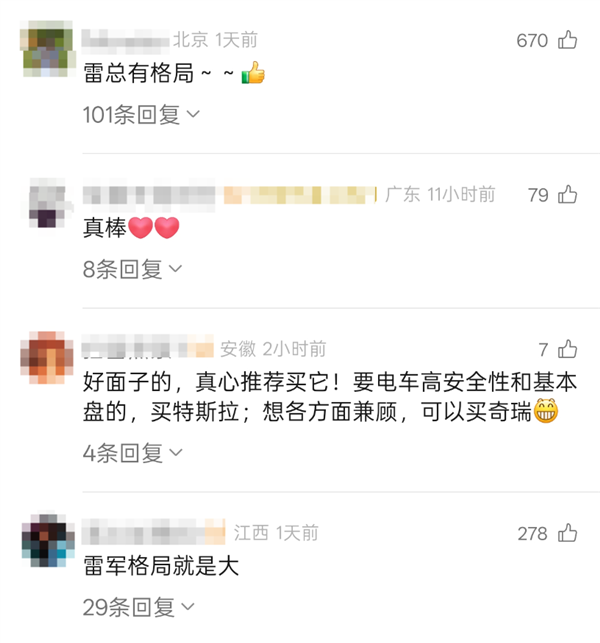Expand the 101条回复 replies
The width and height of the screenshot is (600, 643).
[x=142, y=115]
